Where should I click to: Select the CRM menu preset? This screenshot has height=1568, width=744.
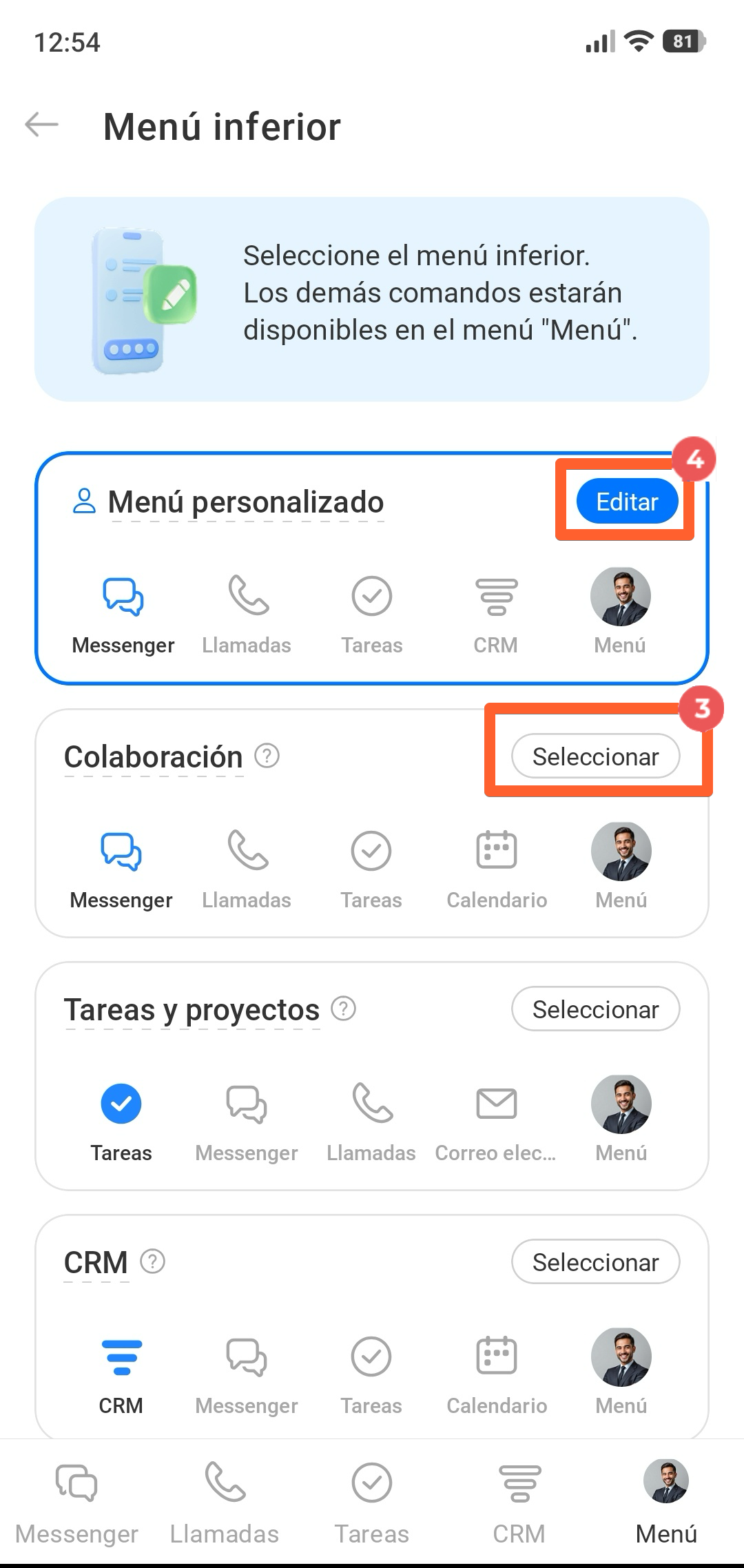595,1262
